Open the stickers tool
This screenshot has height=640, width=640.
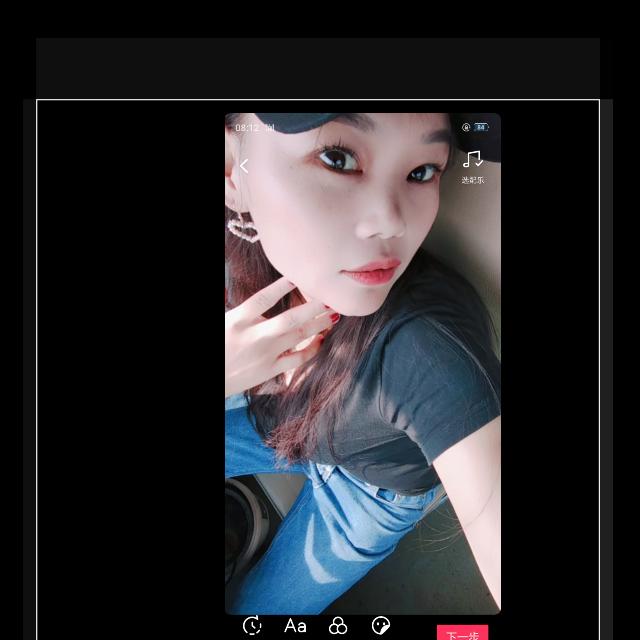[x=381, y=626]
